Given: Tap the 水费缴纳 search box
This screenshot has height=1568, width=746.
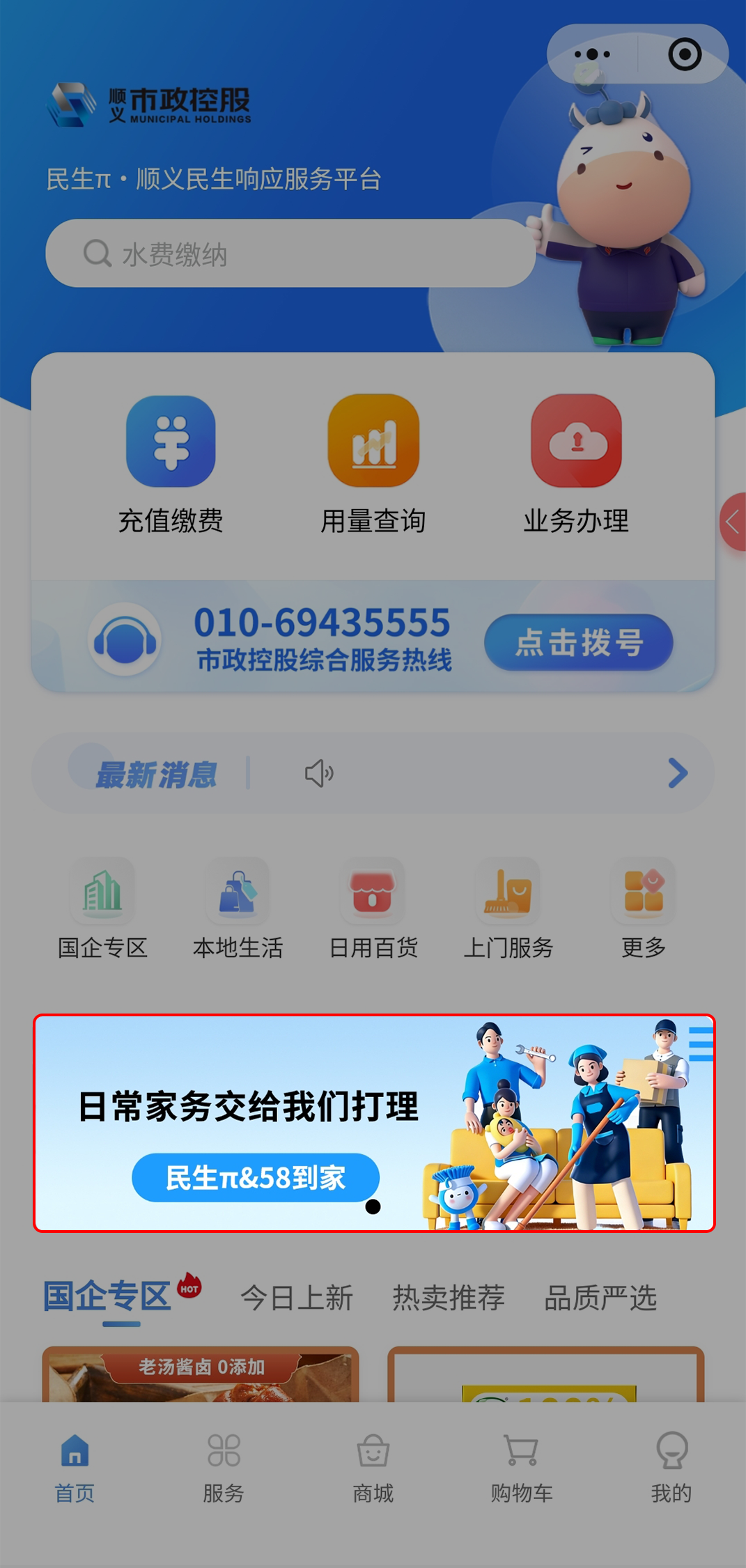Looking at the screenshot, I should tap(290, 254).
